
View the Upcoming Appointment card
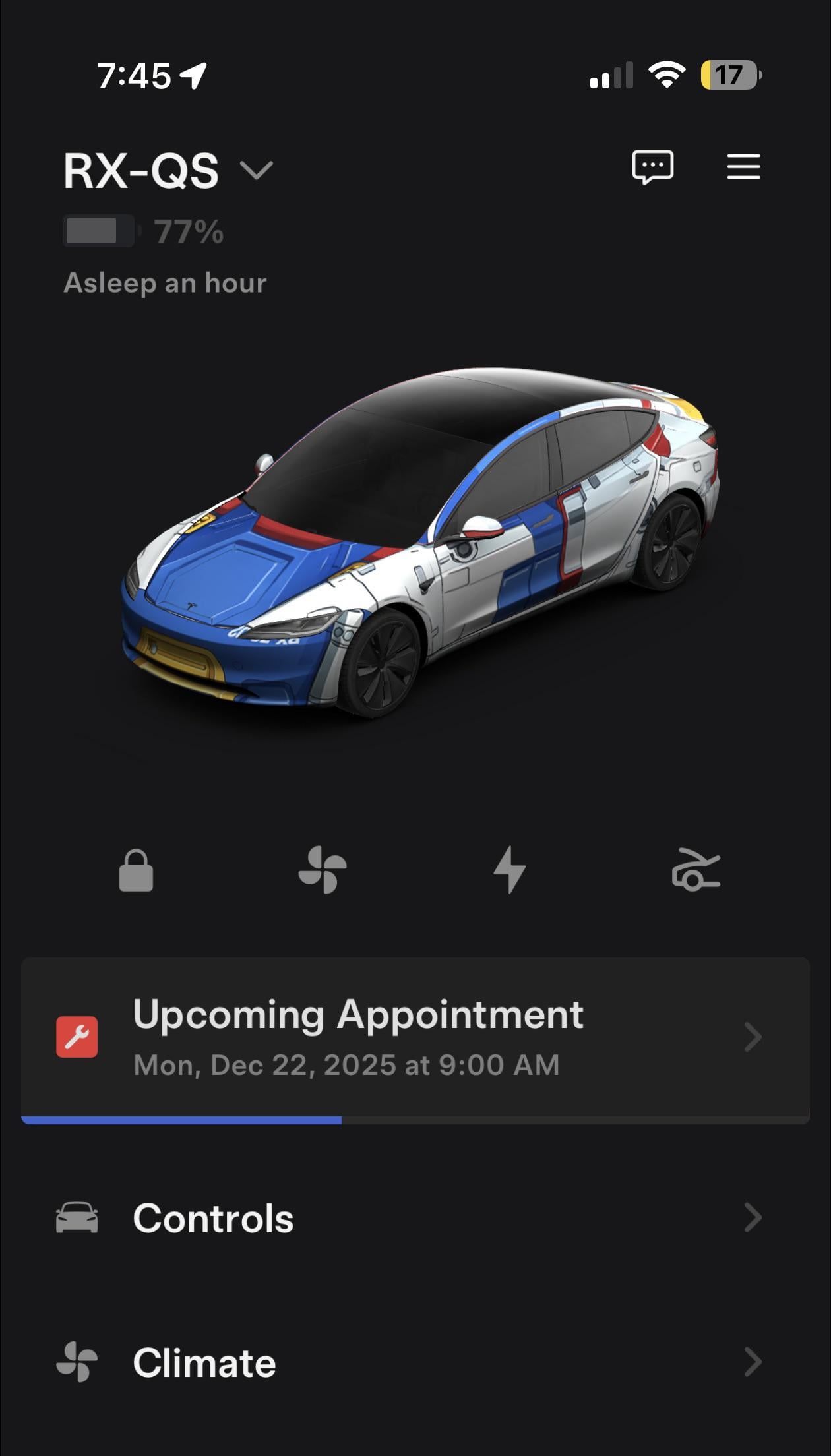coord(415,1039)
